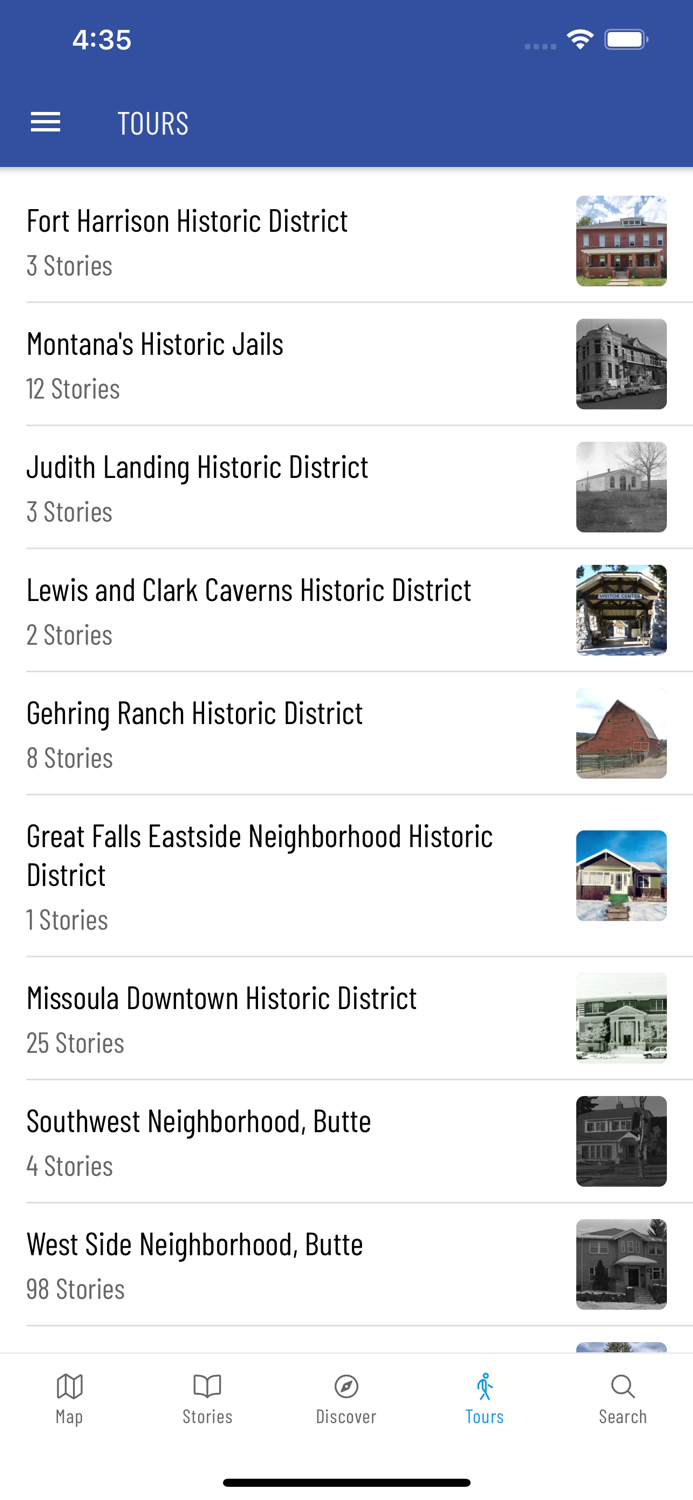Open the hamburger menu drawer
The image size is (693, 1500).
pyautogui.click(x=45, y=123)
